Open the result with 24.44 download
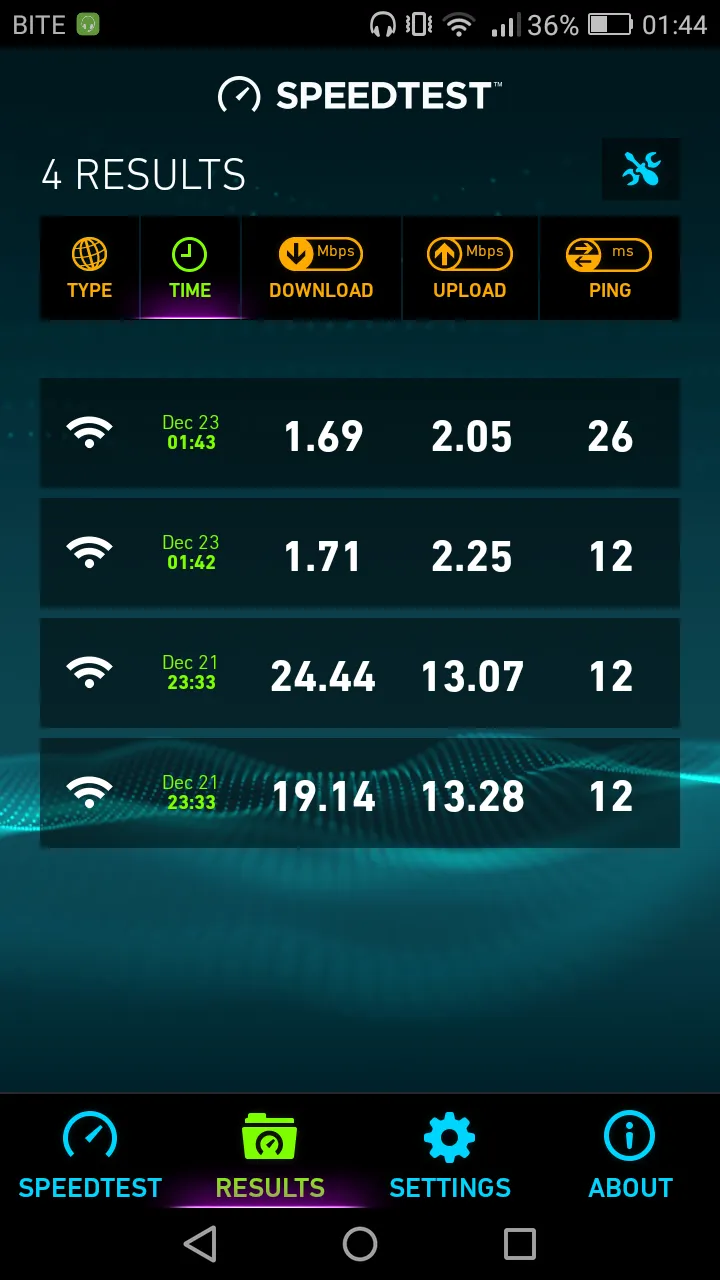720x1280 pixels. [x=360, y=673]
